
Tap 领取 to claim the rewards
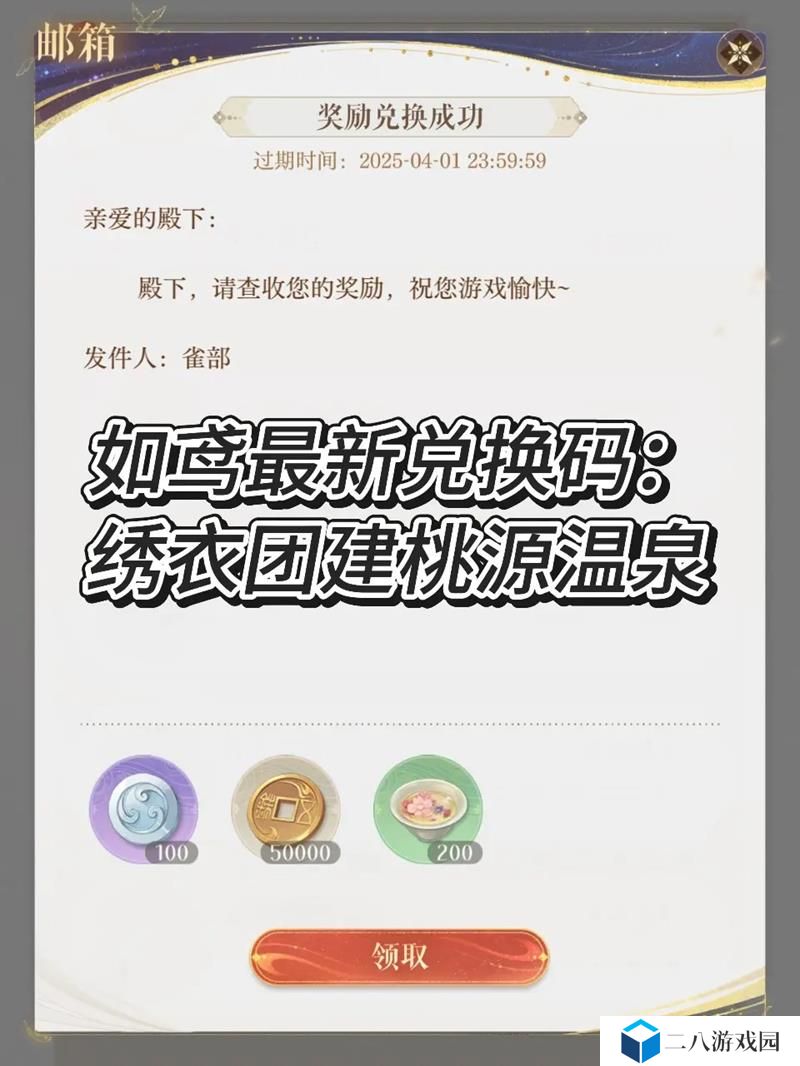(399, 956)
